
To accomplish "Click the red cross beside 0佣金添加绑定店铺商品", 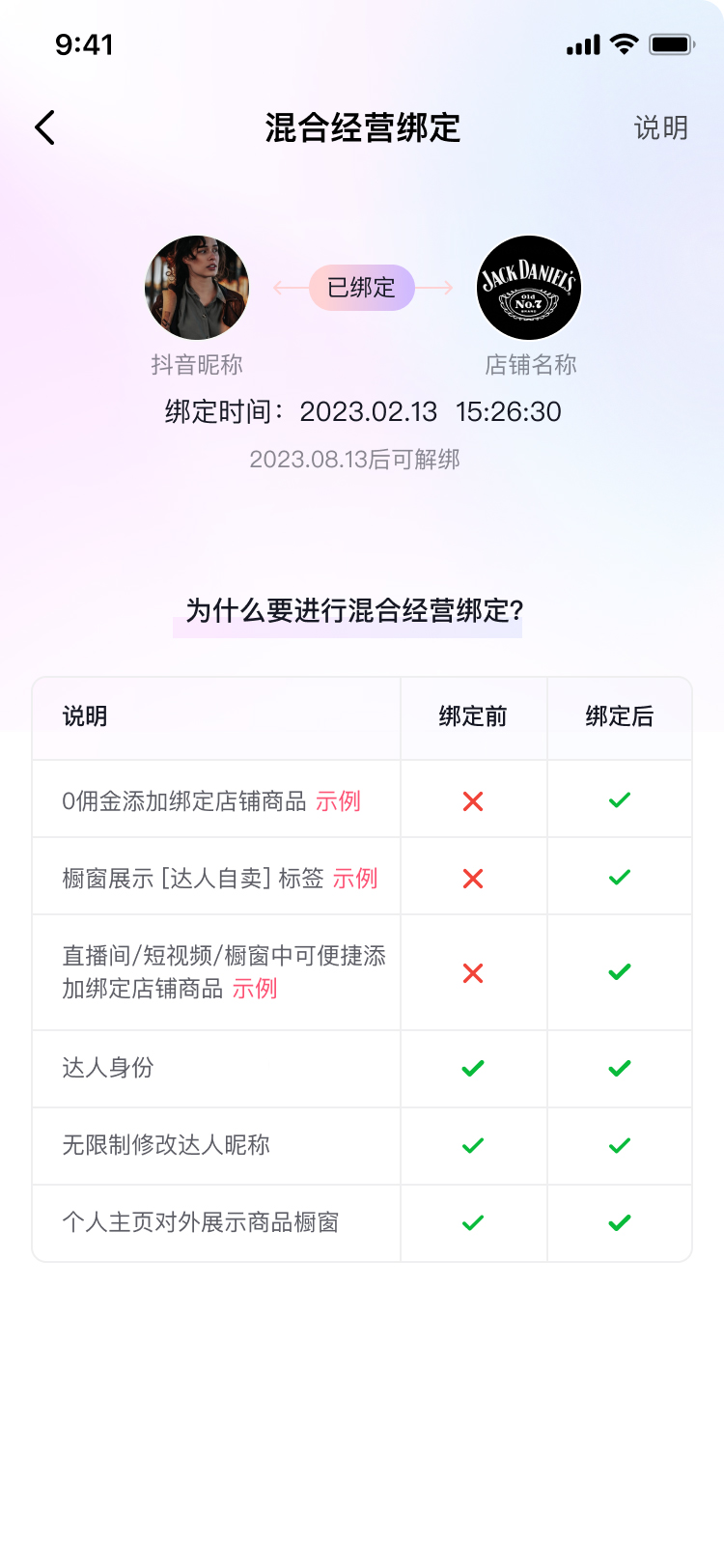I will click(x=472, y=800).
